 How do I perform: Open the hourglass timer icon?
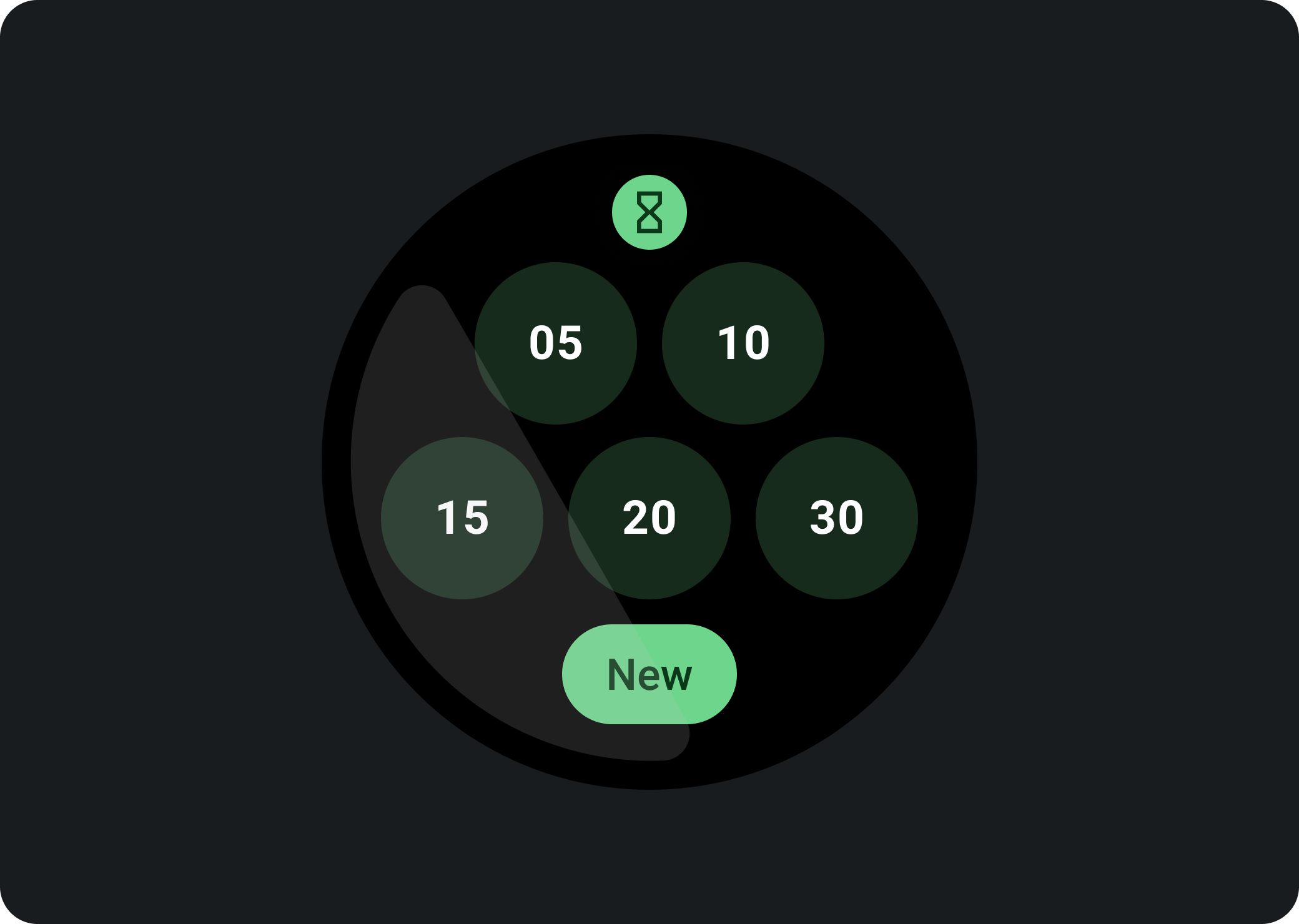649,212
